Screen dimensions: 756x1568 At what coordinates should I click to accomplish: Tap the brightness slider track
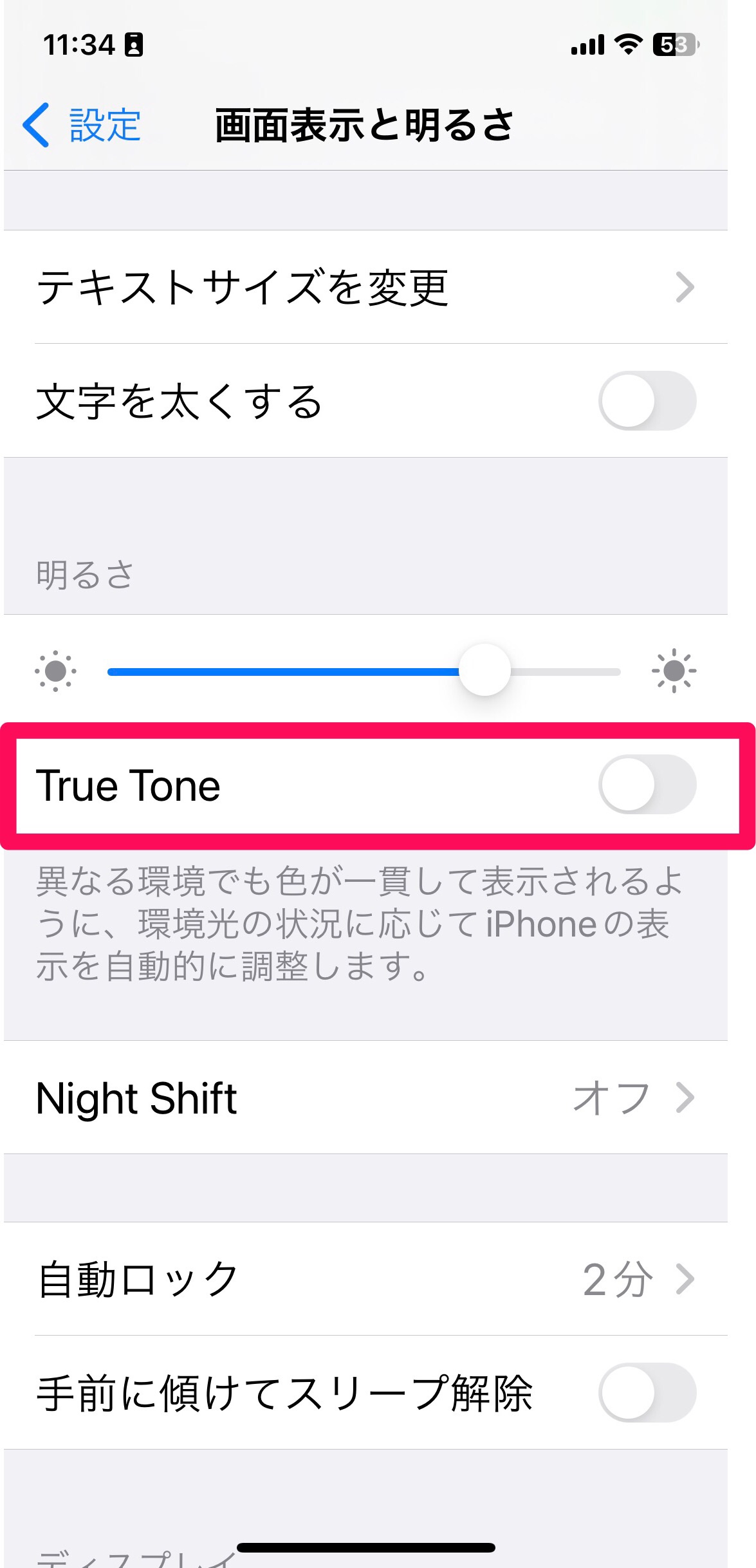[x=364, y=671]
